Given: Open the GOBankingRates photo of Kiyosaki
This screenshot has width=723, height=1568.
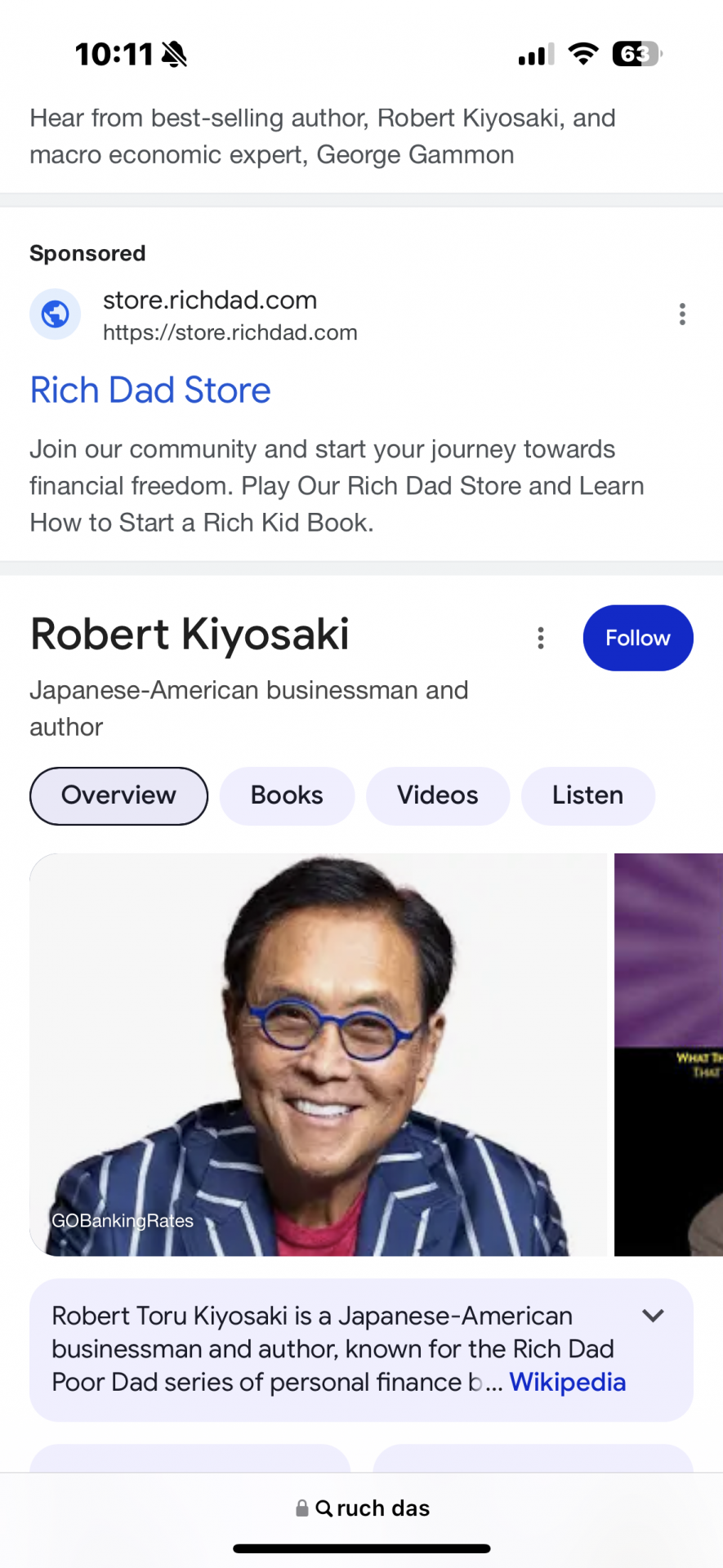Looking at the screenshot, I should (x=319, y=1053).
